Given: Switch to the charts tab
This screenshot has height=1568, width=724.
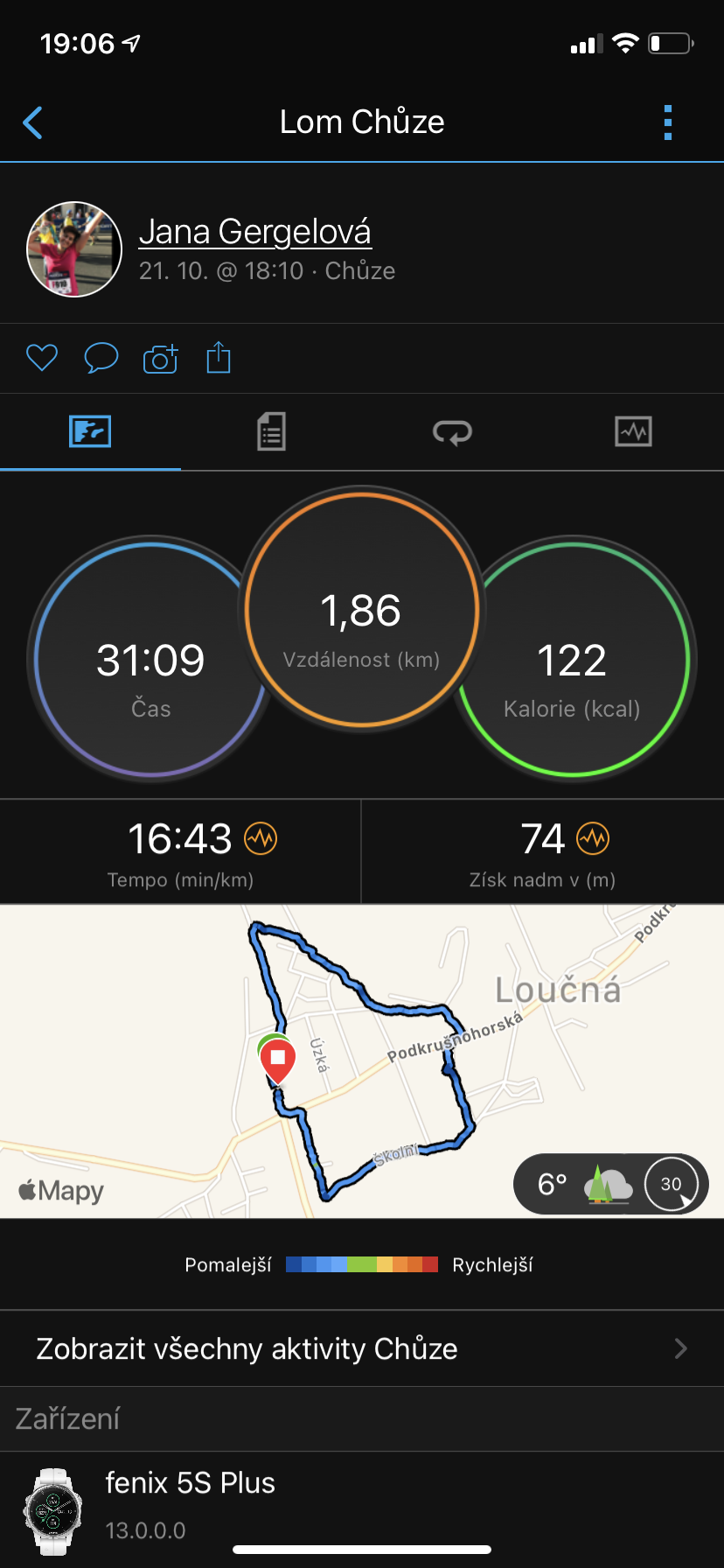Looking at the screenshot, I should [x=633, y=431].
